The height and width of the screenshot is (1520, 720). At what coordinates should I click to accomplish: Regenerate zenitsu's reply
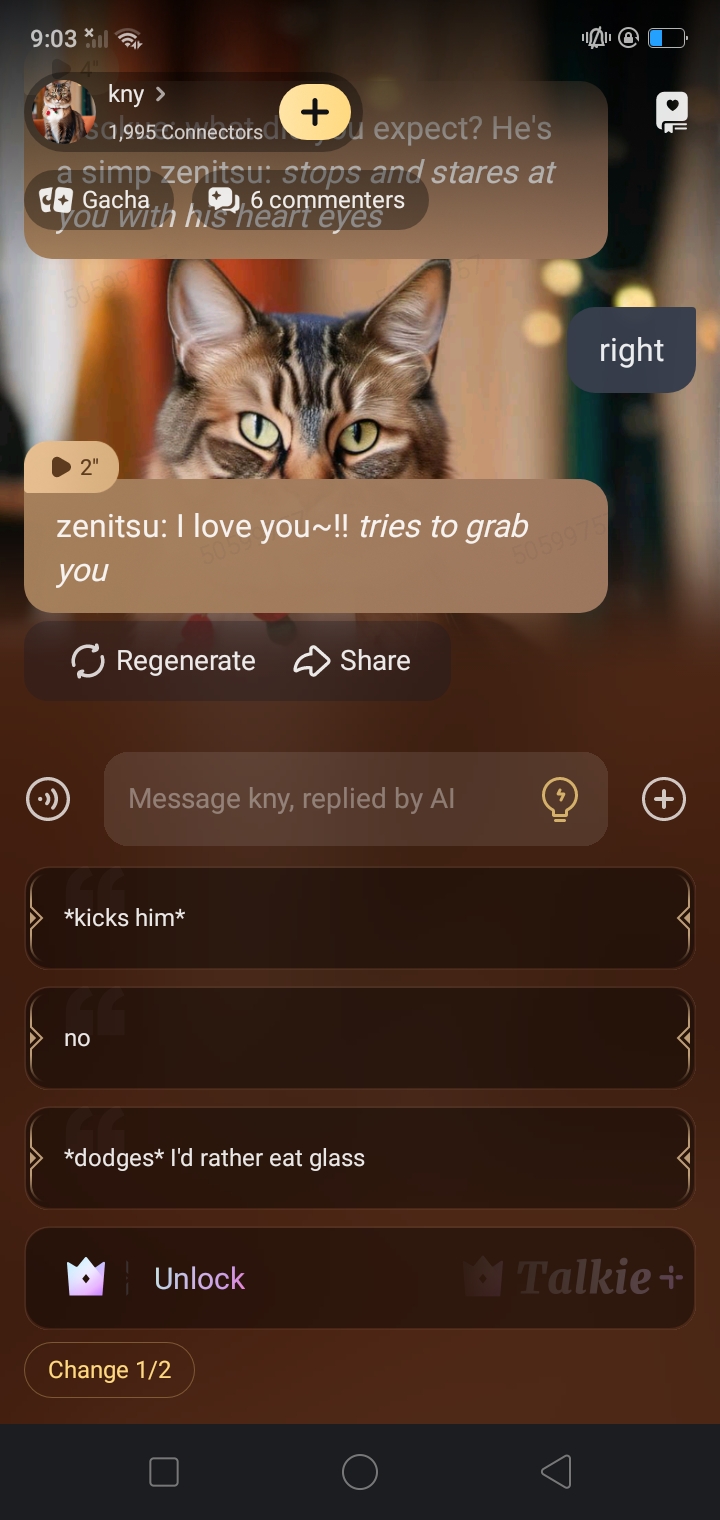tap(164, 661)
